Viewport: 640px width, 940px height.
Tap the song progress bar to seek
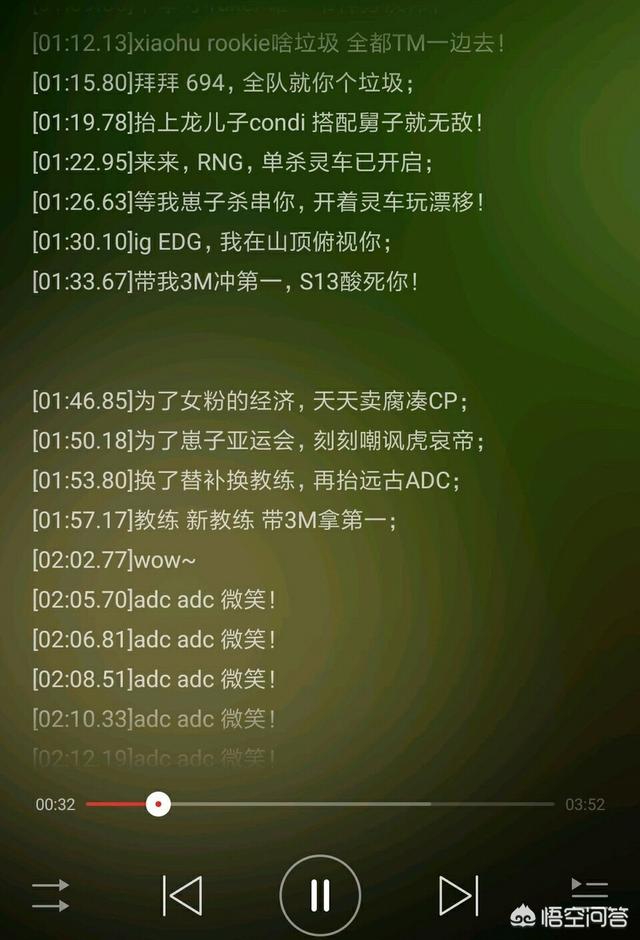(320, 804)
